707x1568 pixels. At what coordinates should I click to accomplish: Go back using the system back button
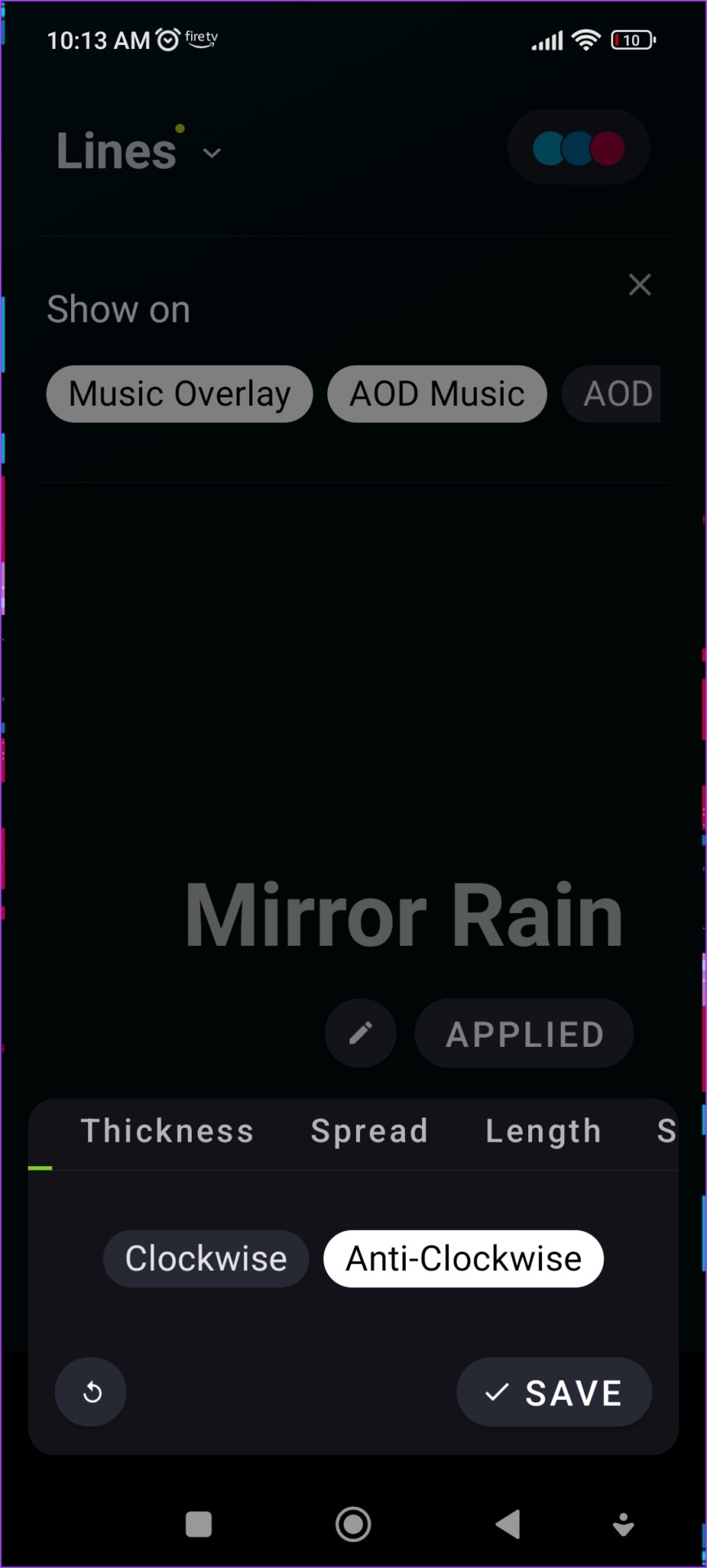tap(508, 1524)
